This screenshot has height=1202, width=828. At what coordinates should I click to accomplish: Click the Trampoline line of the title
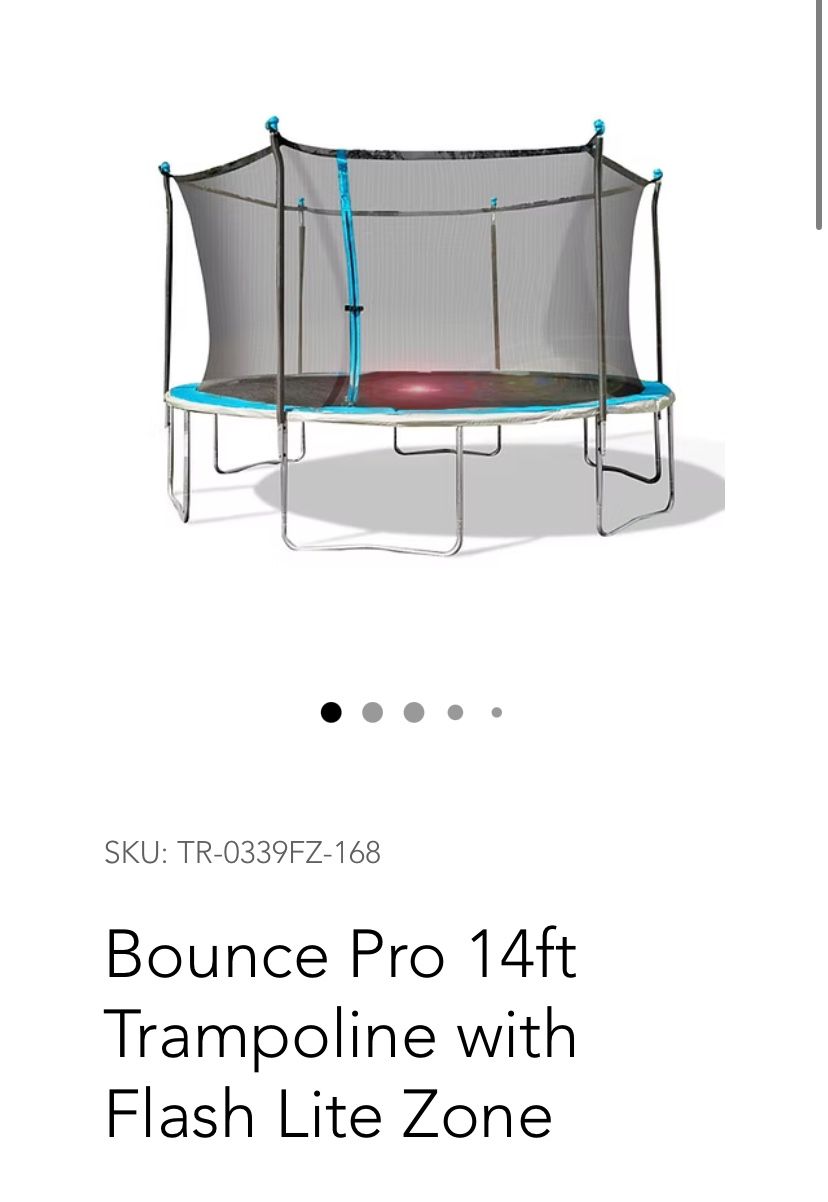click(340, 1037)
